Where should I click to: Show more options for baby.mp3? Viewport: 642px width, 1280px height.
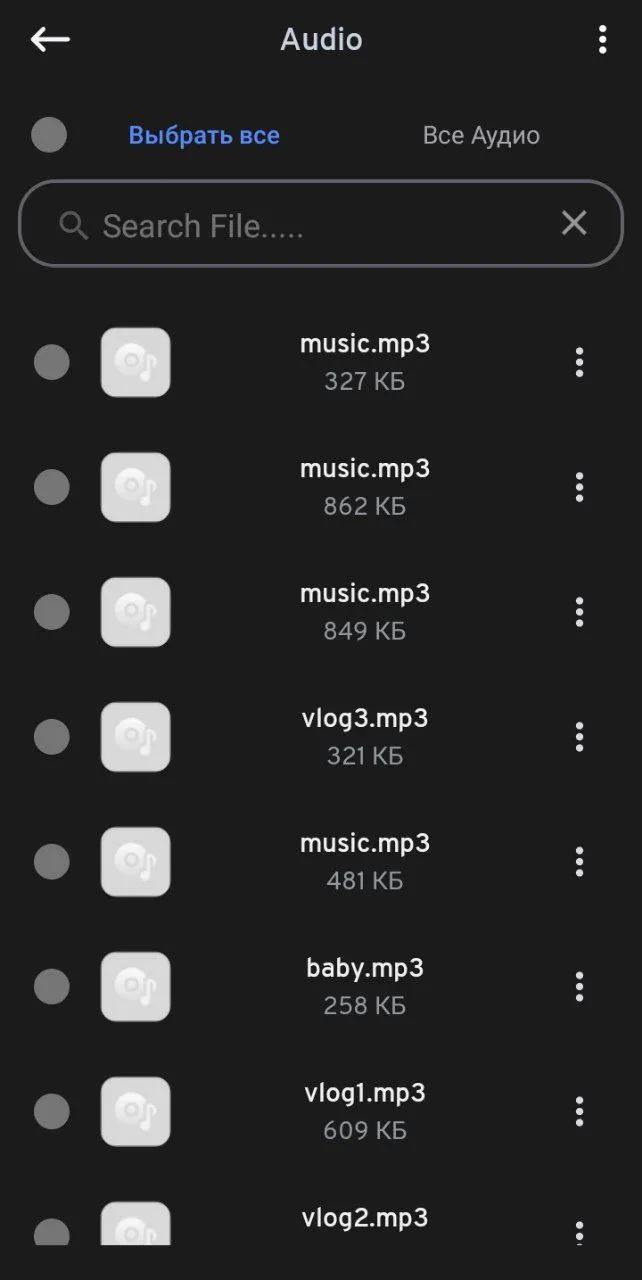579,987
